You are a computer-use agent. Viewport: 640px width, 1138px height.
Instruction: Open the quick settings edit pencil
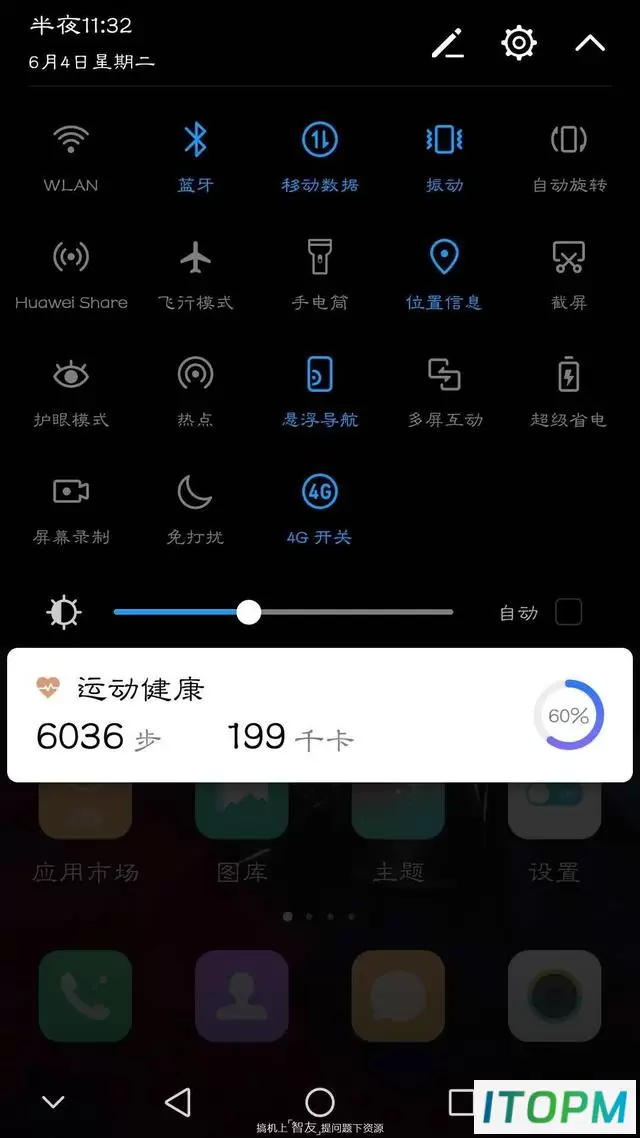448,44
